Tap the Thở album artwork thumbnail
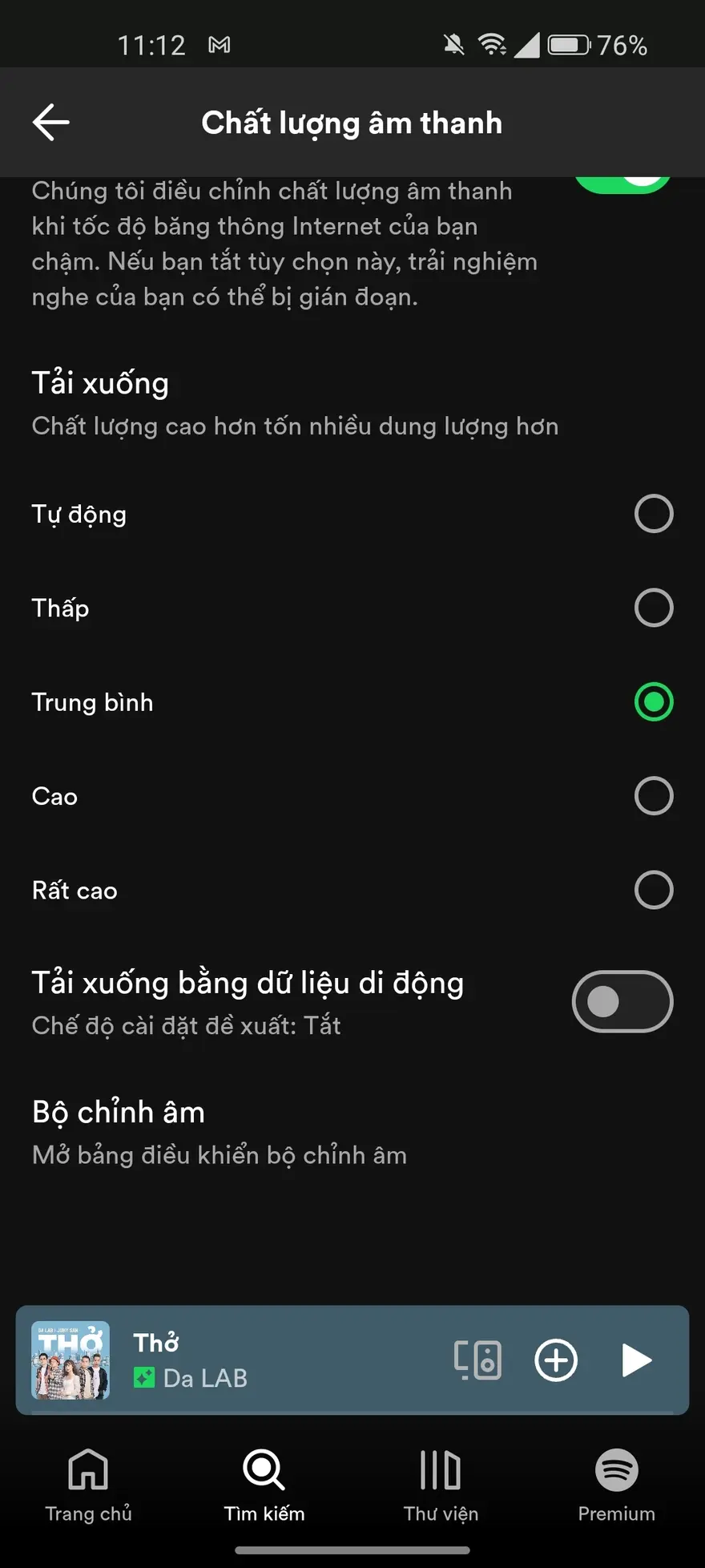The width and height of the screenshot is (705, 1568). [70, 1360]
